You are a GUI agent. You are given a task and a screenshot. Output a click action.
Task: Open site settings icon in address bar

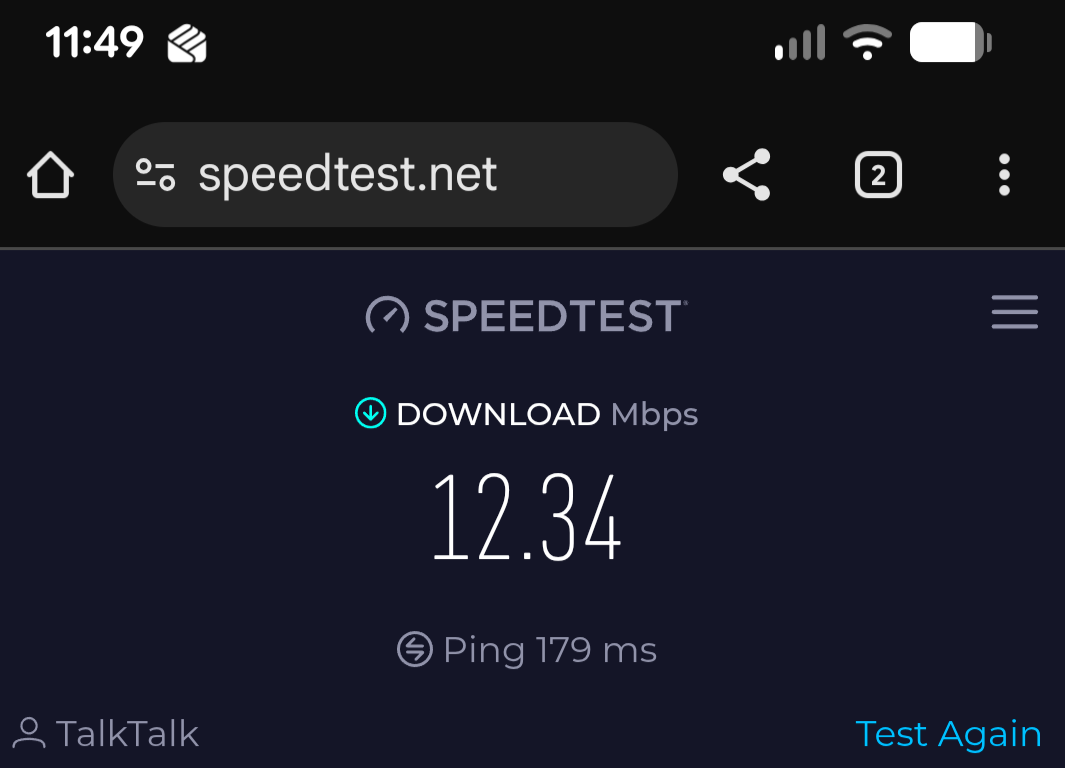(x=156, y=175)
